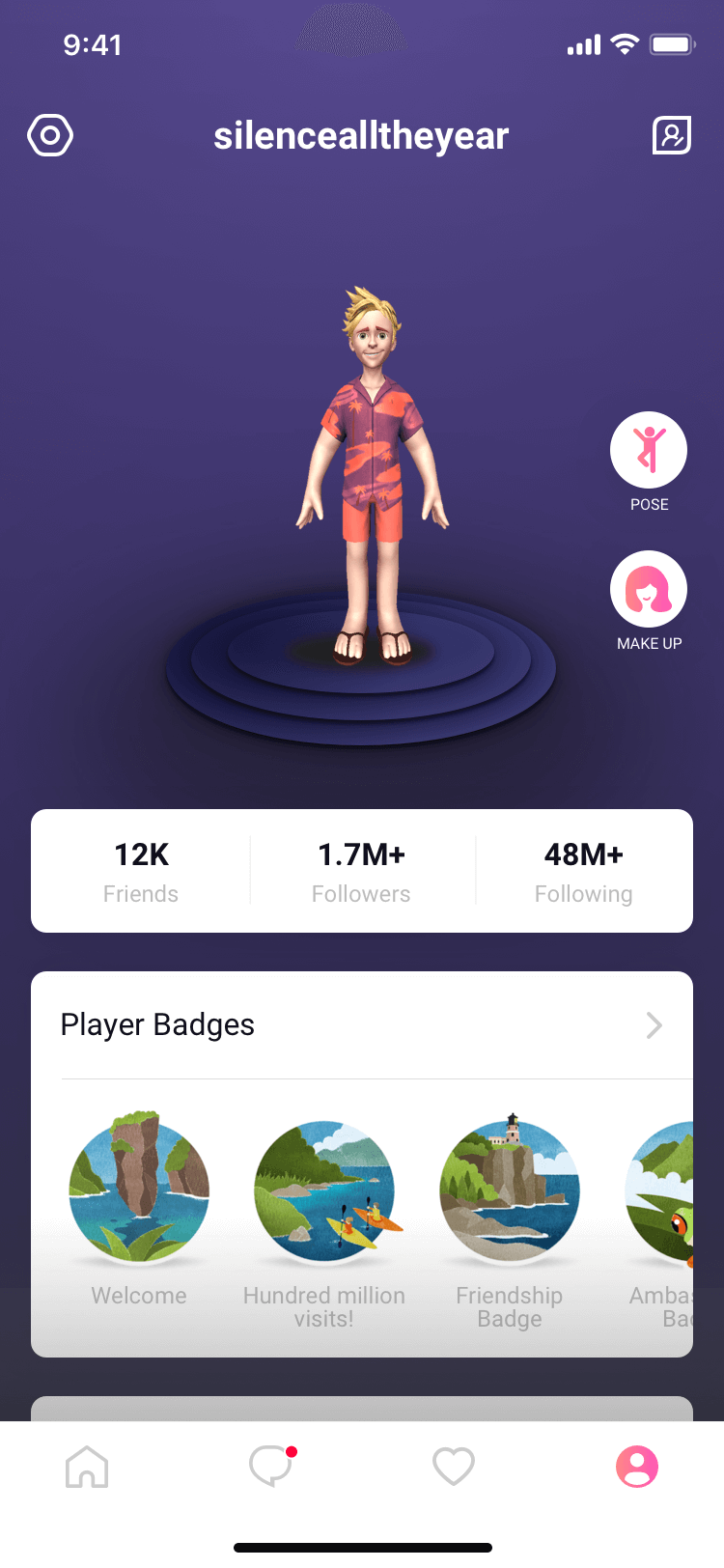This screenshot has width=724, height=1568.
Task: Tap the edit profile icon
Action: [x=672, y=135]
